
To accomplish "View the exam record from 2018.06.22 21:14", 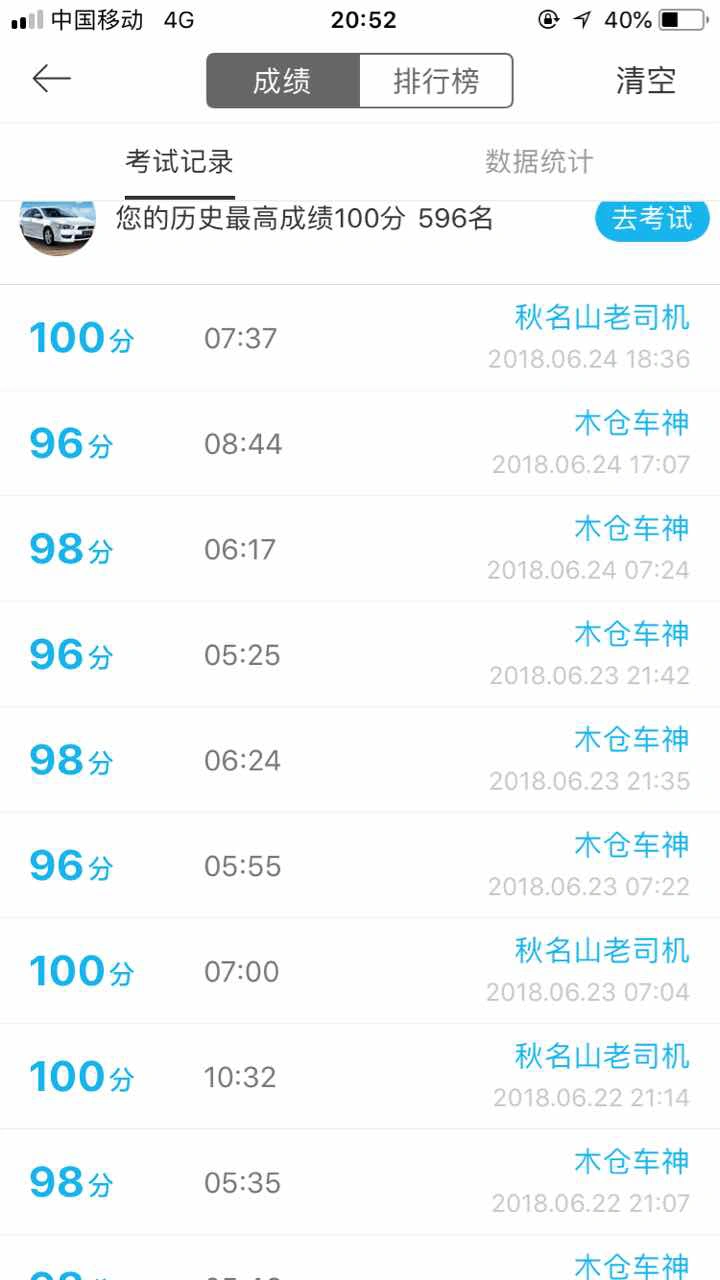I will (360, 1076).
